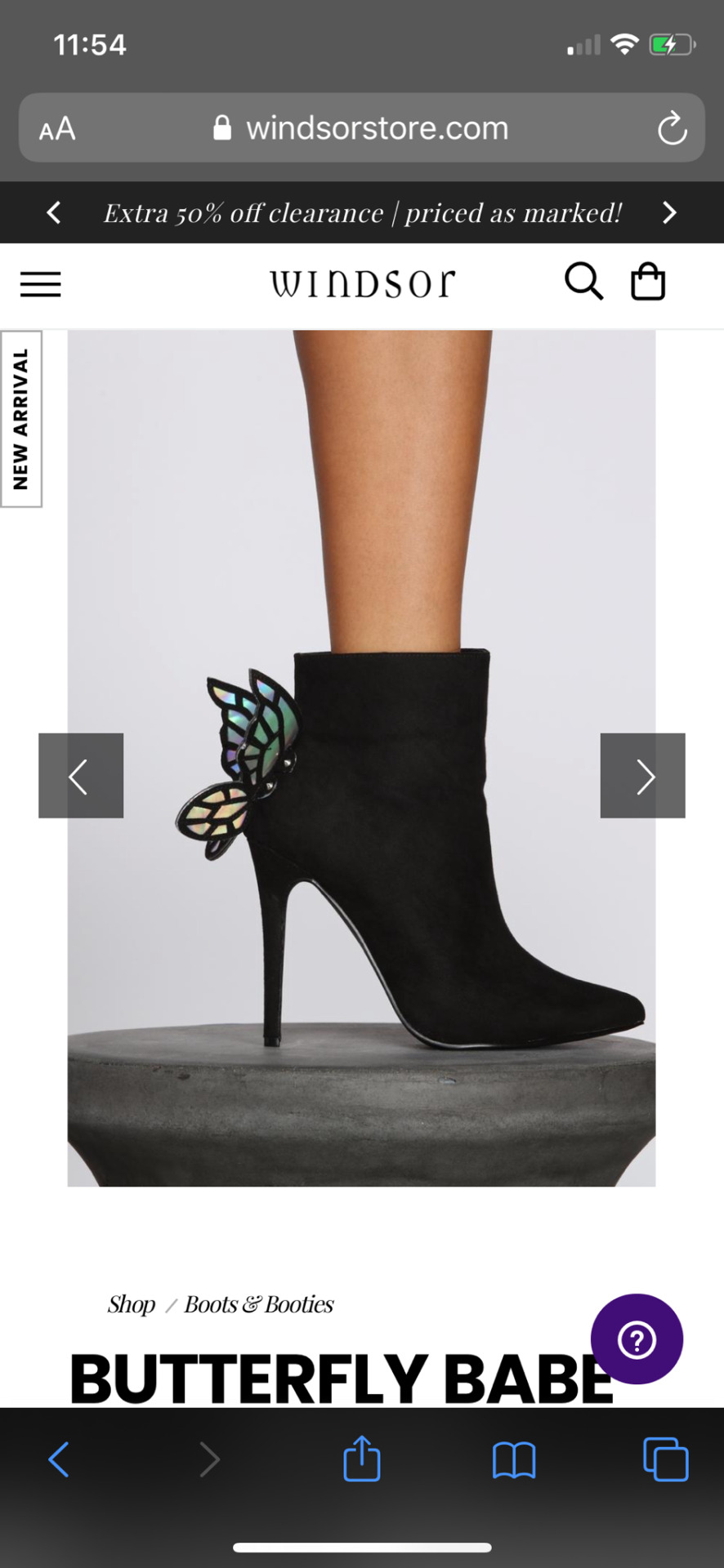Open the Safari tabs overview
Image resolution: width=724 pixels, height=1568 pixels.
pos(665,1459)
